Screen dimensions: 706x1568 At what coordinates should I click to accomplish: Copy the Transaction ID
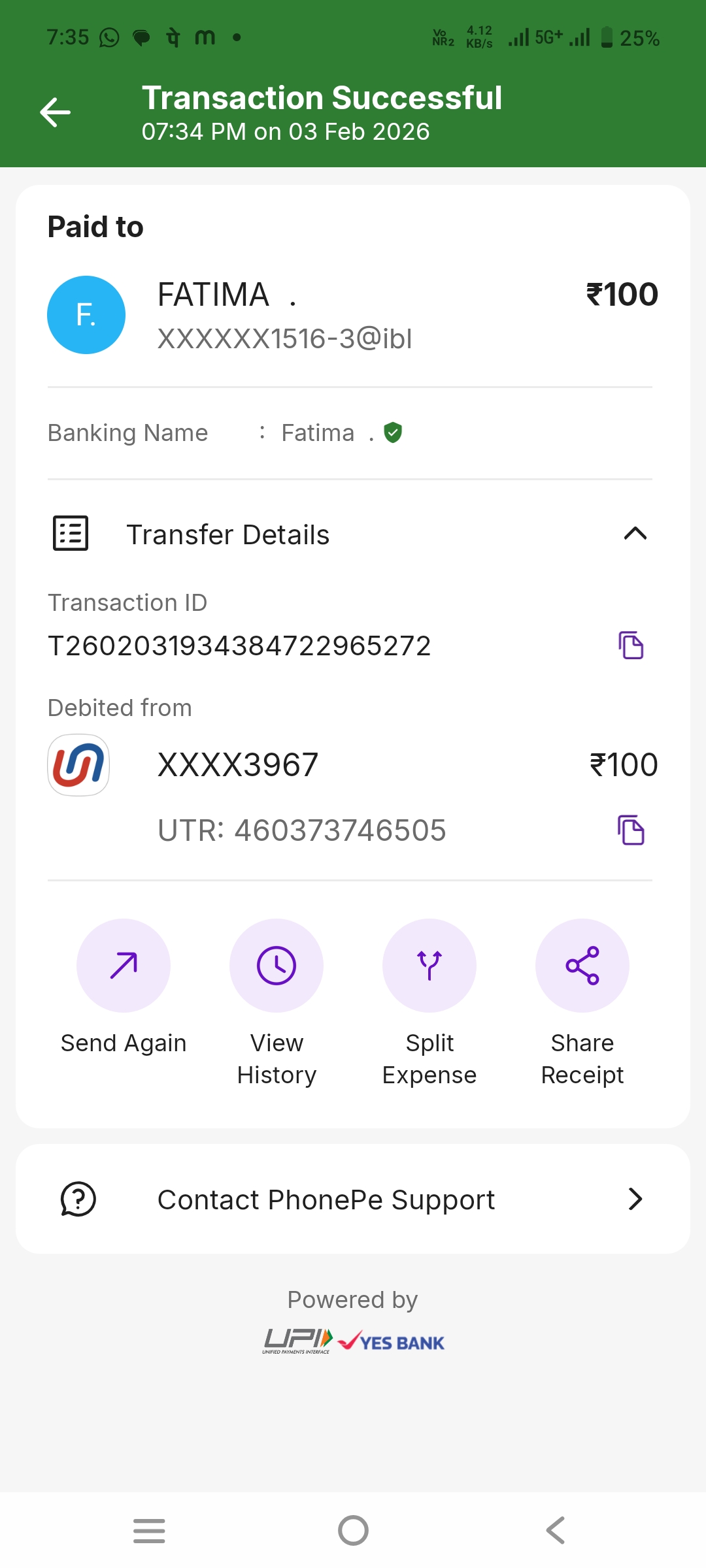631,645
